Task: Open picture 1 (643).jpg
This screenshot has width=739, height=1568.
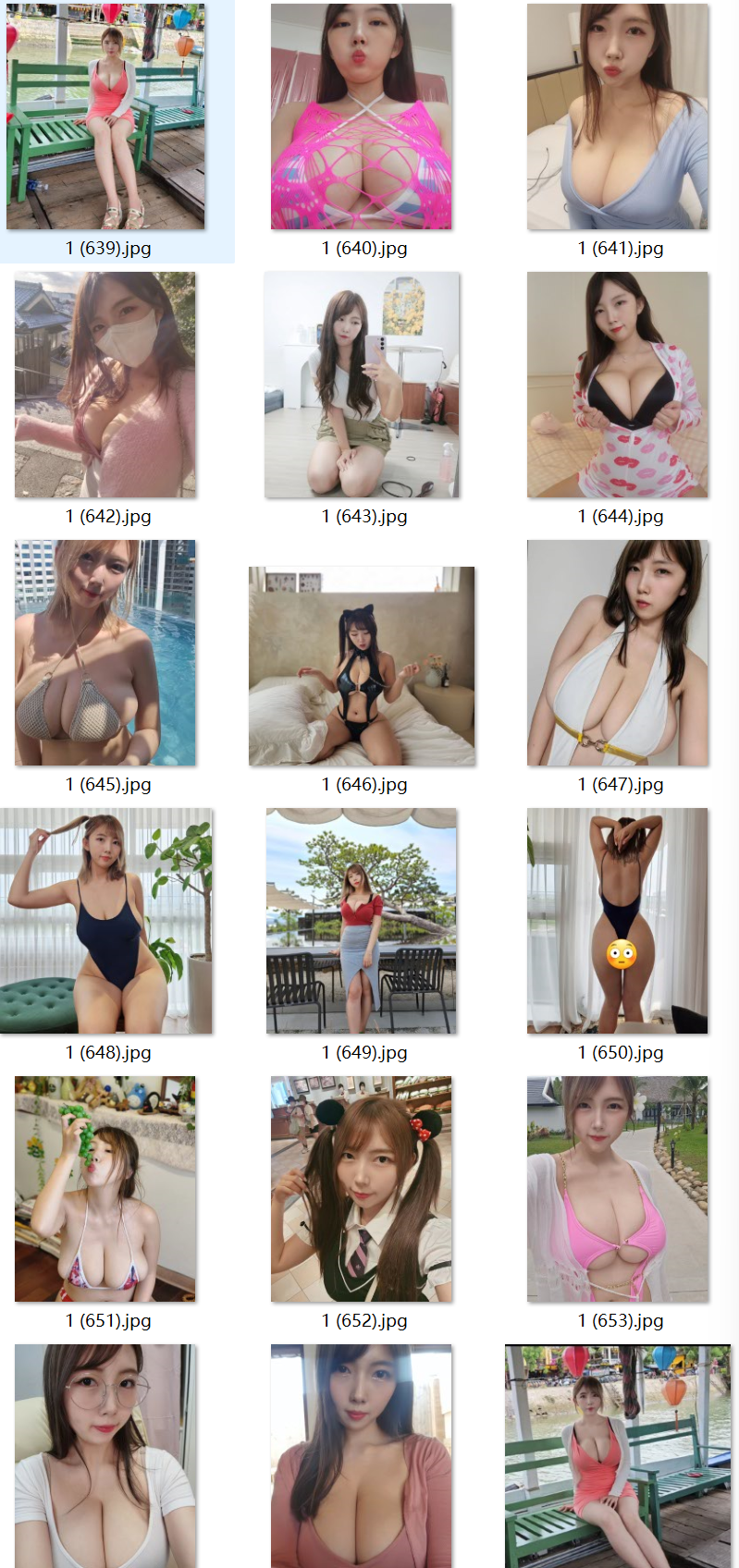Action: (x=362, y=385)
